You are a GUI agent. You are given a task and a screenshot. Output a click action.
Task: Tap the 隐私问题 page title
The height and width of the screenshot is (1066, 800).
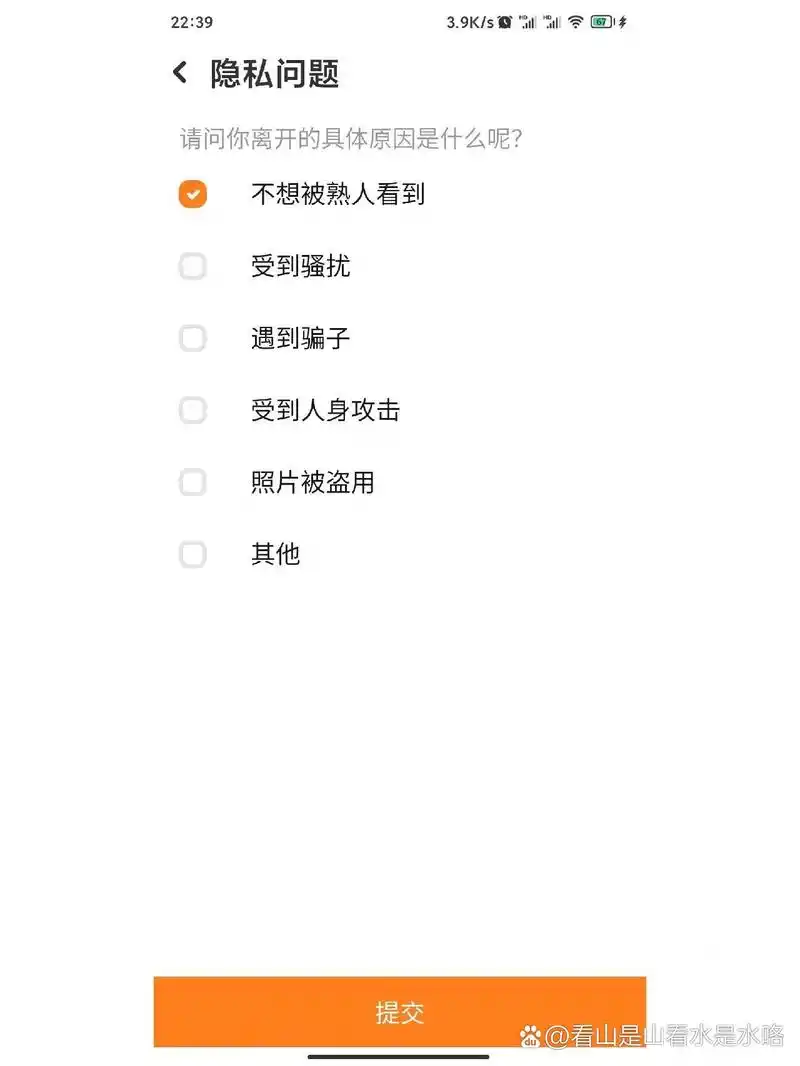[275, 74]
